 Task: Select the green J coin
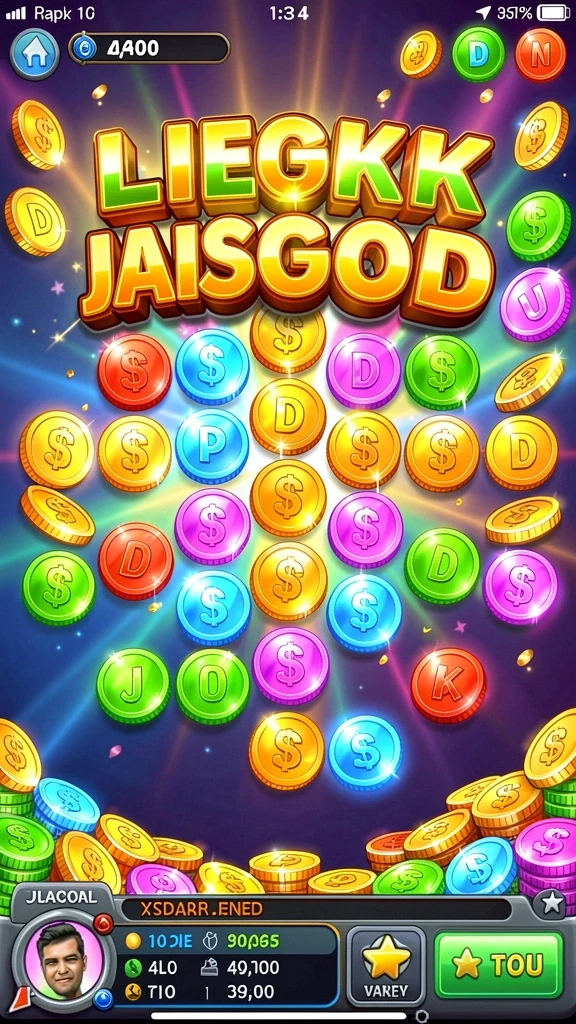(133, 684)
